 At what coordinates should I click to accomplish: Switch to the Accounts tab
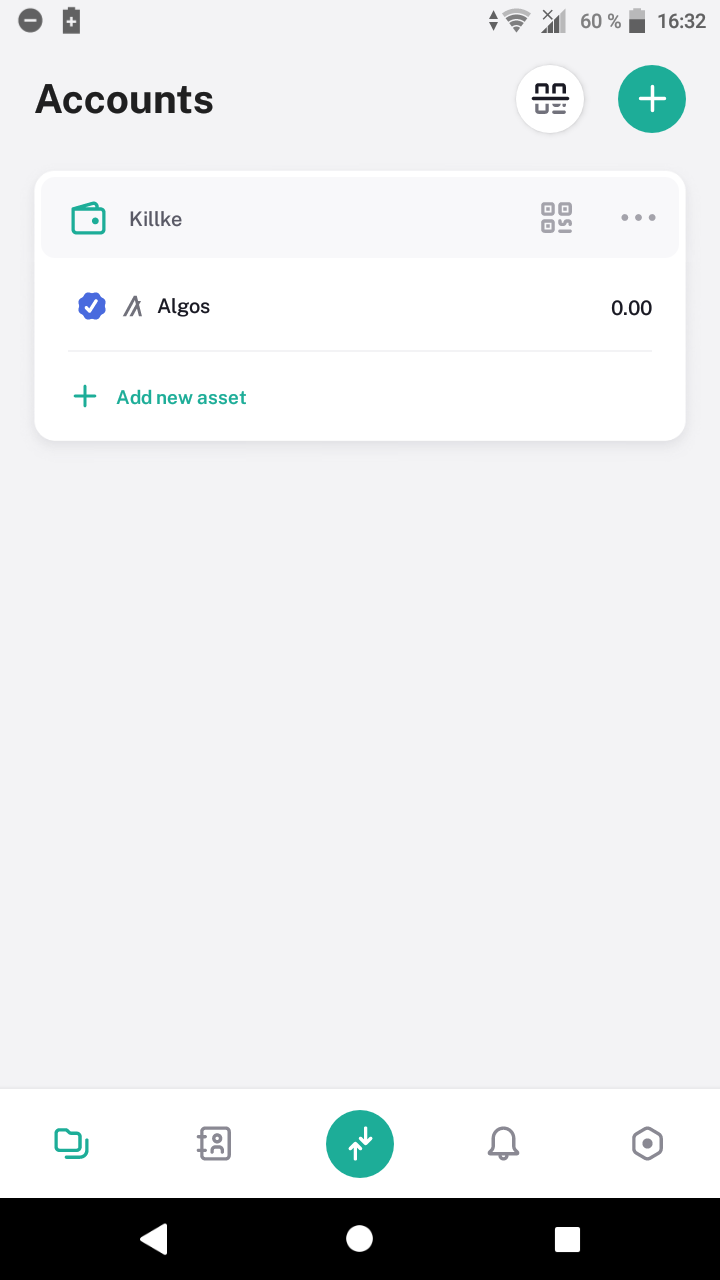click(x=71, y=1143)
